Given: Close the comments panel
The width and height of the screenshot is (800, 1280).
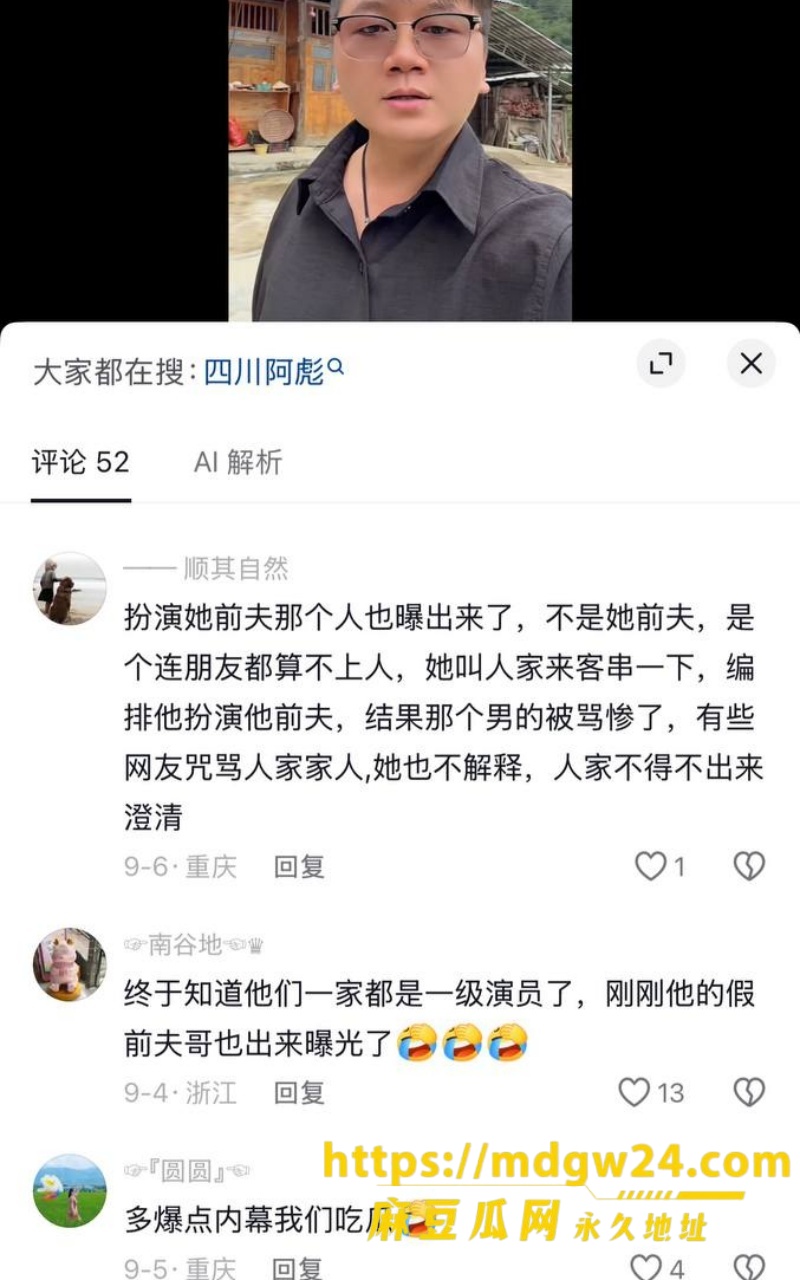Looking at the screenshot, I should point(751,364).
